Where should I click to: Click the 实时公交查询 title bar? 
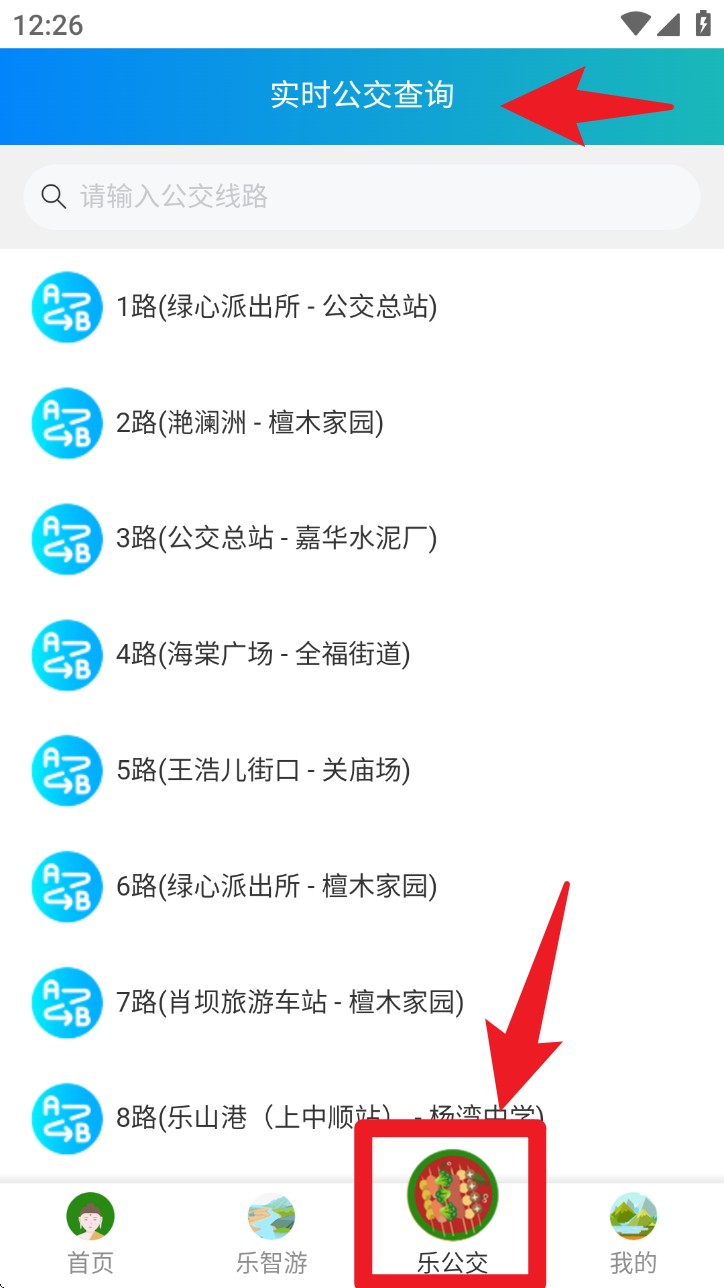[362, 96]
